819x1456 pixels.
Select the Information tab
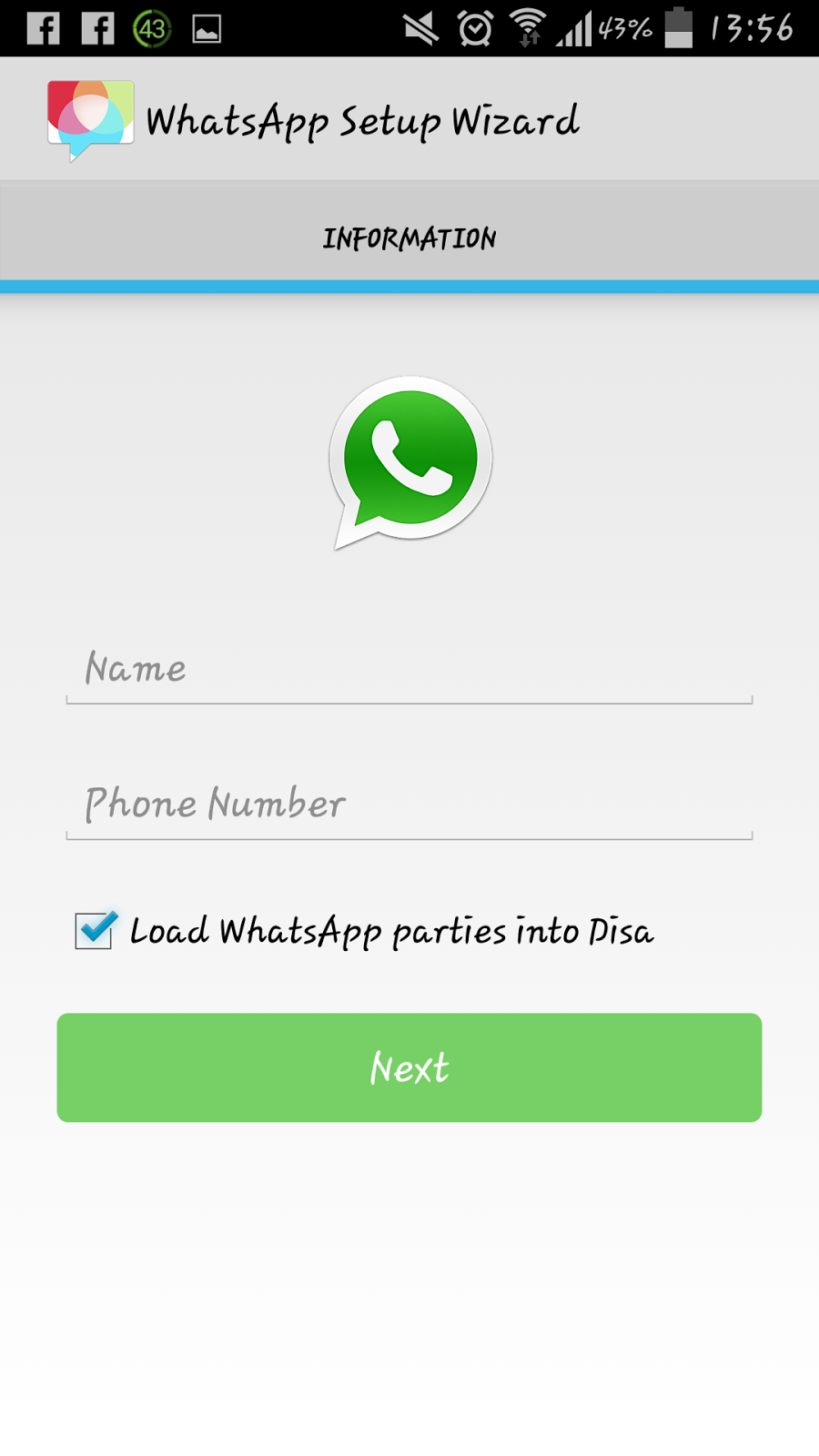409,238
